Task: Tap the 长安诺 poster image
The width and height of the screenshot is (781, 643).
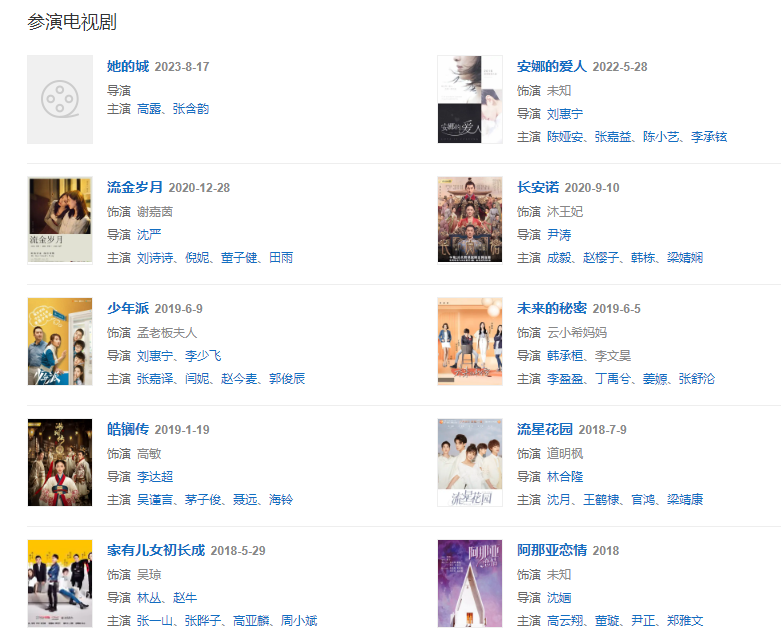Action: 470,220
